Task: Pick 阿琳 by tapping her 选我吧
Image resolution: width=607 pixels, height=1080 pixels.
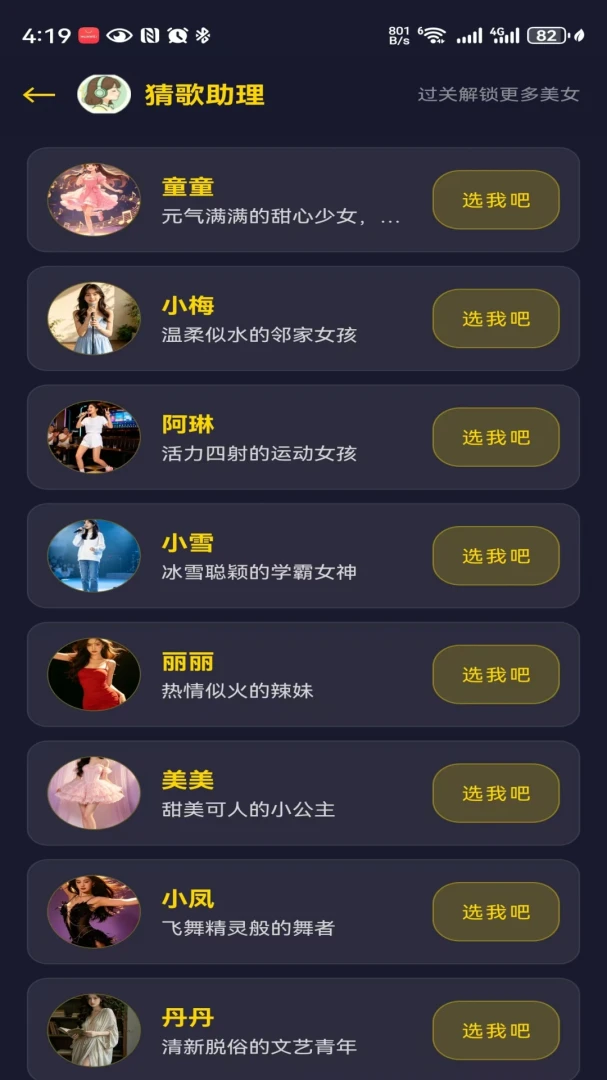Action: pyautogui.click(x=495, y=437)
